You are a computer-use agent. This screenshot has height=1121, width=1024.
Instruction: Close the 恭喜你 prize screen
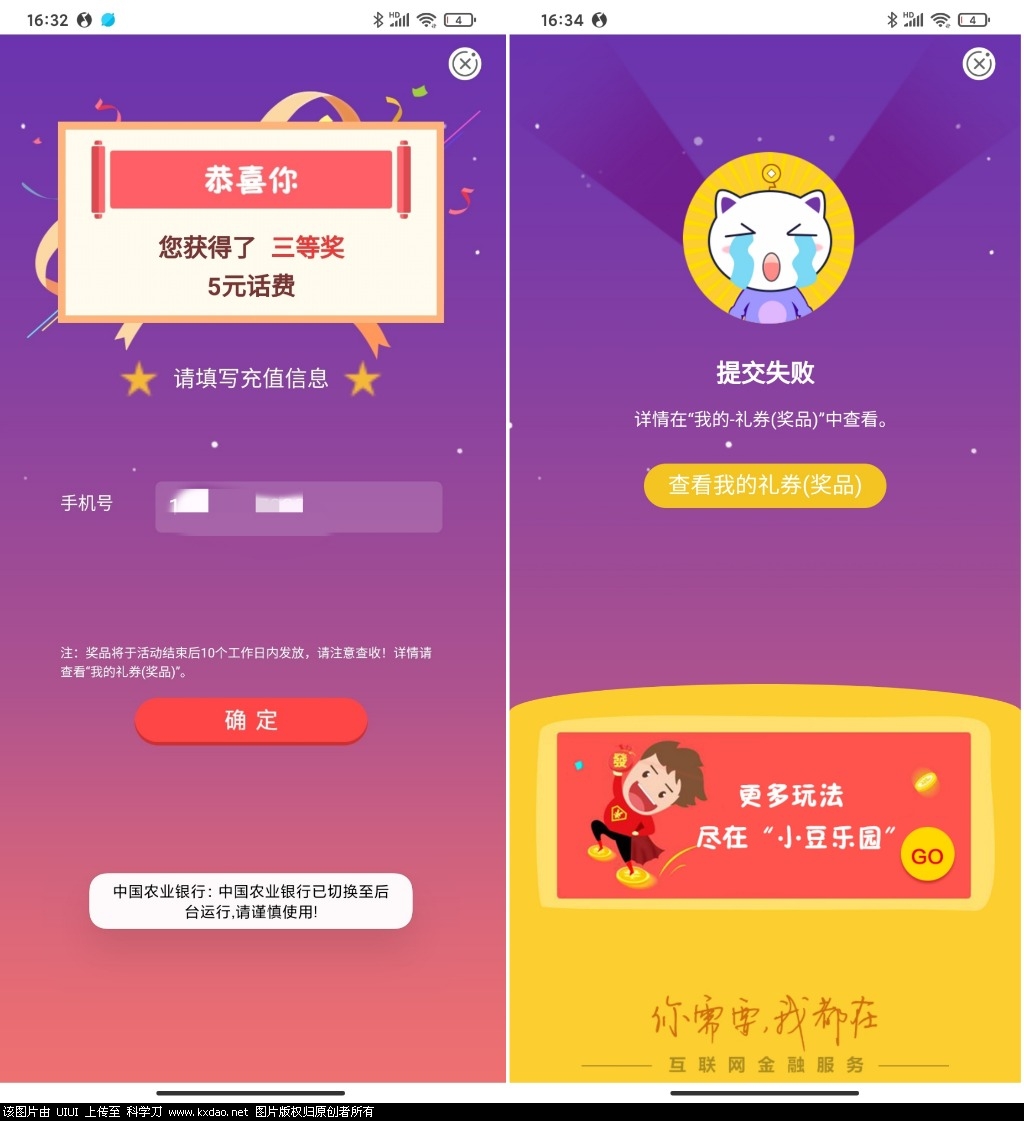[465, 64]
